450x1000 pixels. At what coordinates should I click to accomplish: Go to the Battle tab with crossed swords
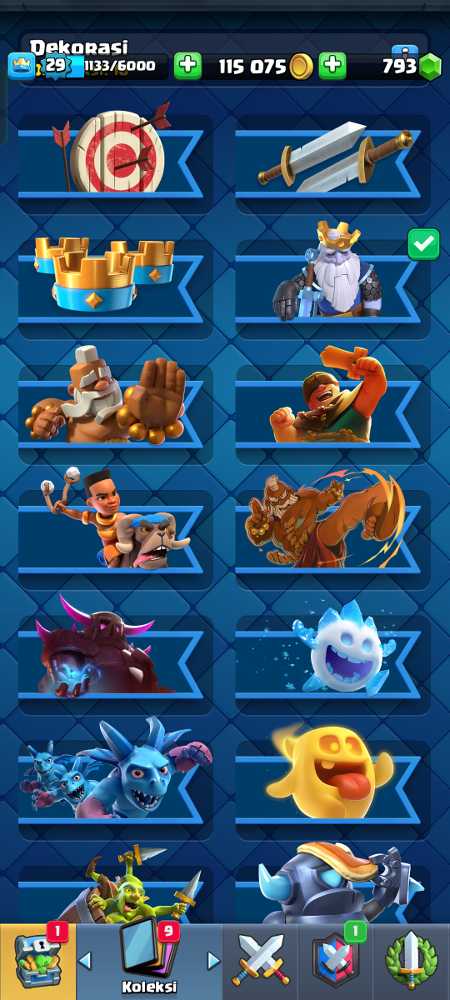pyautogui.click(x=260, y=962)
